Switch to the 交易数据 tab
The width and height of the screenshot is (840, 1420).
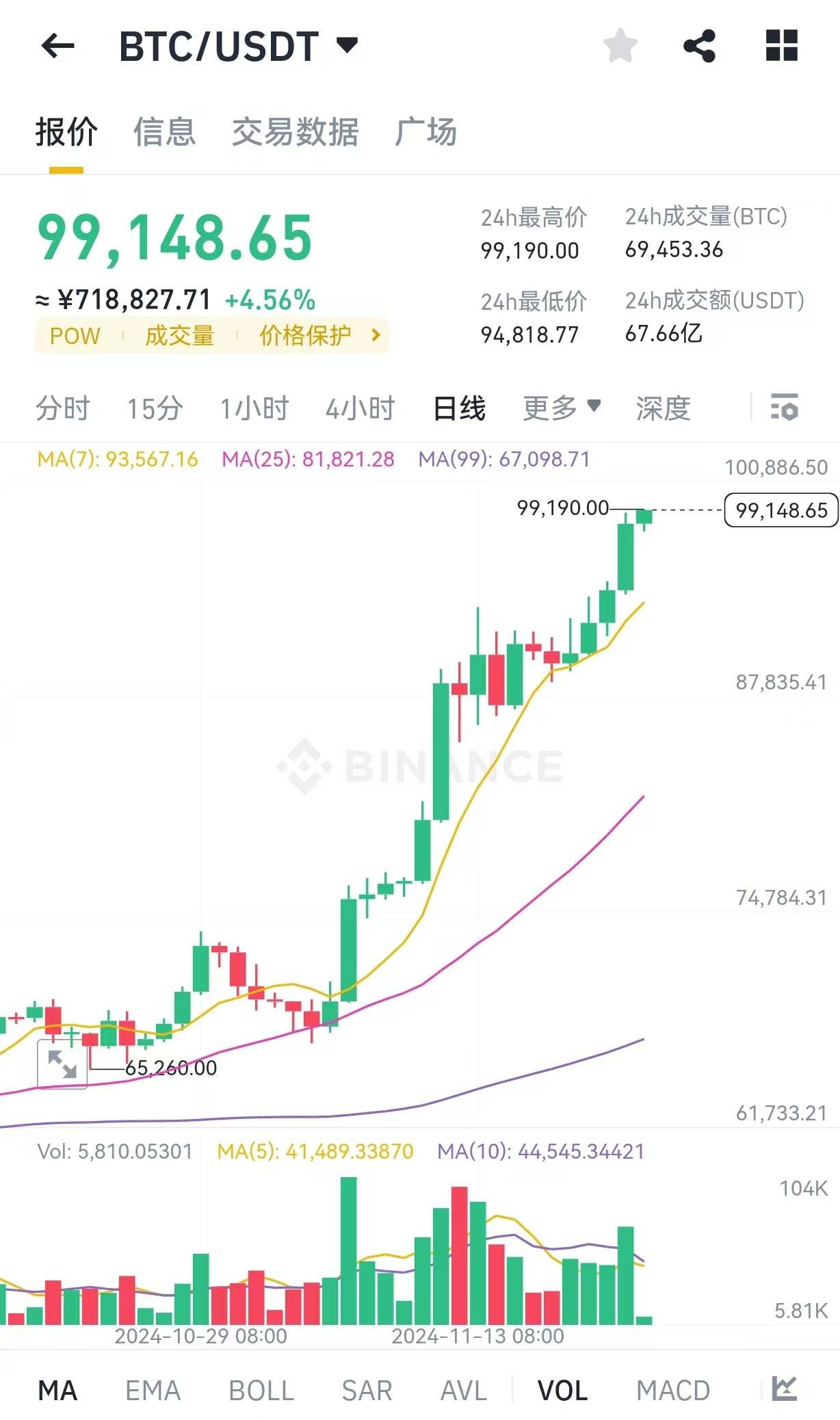[x=297, y=133]
